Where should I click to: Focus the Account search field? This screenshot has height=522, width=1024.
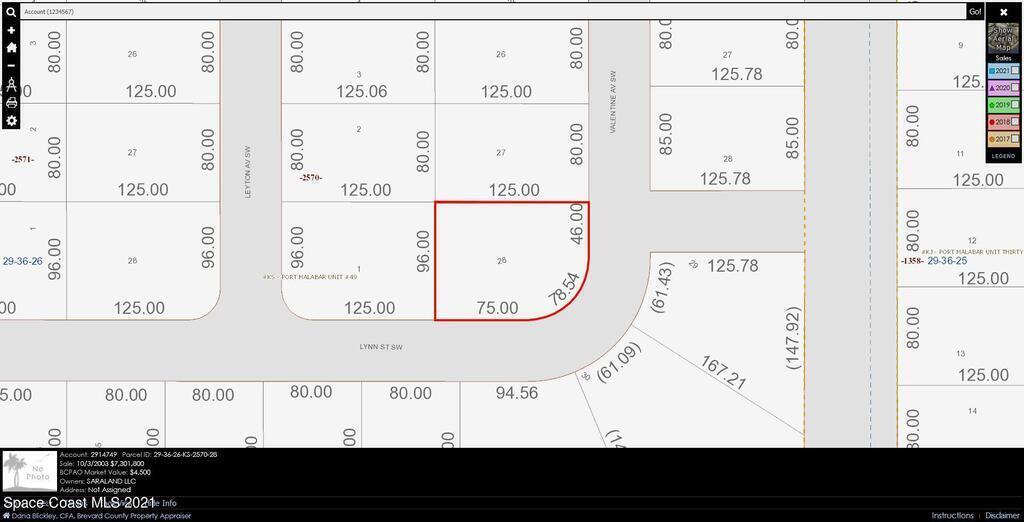[x=490, y=12]
